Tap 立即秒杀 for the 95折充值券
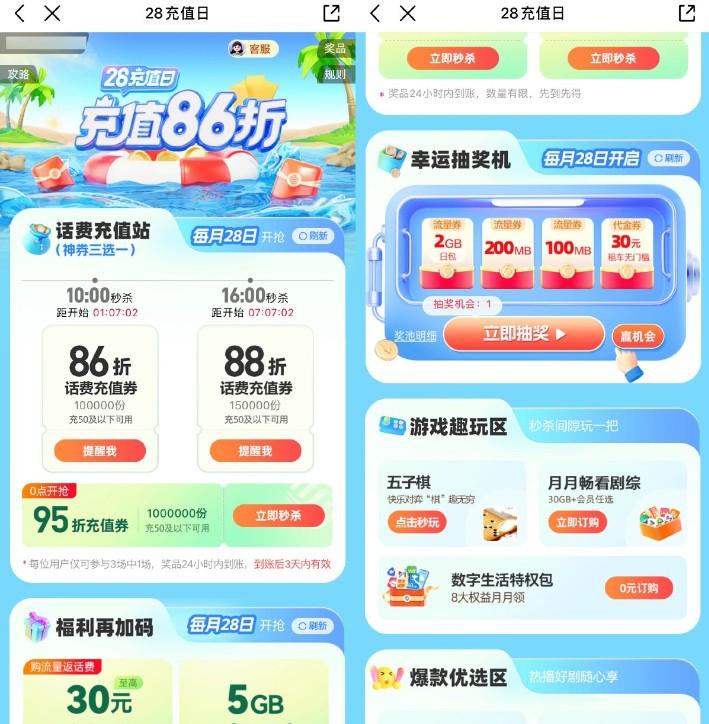Viewport: 709px width, 724px height. point(279,516)
